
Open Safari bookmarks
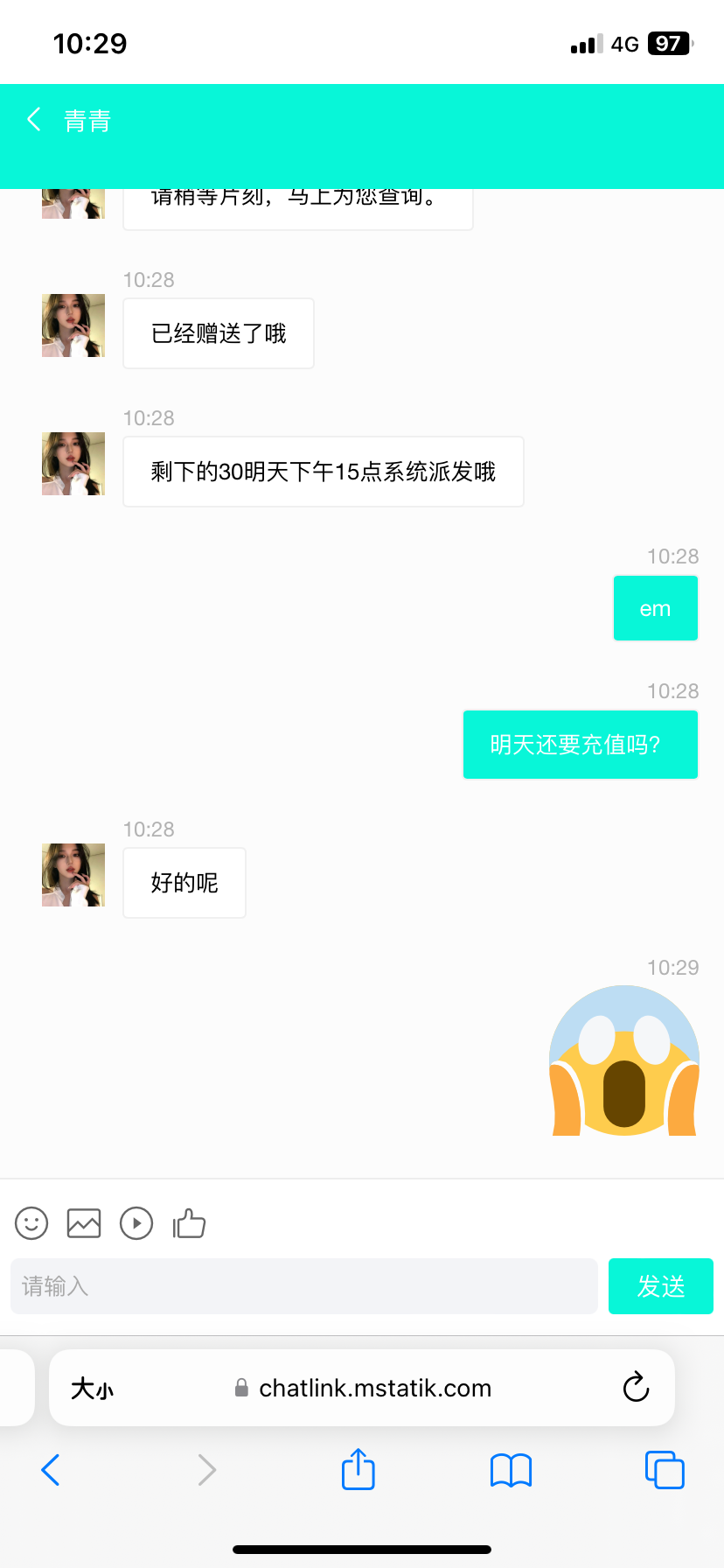tap(511, 1470)
